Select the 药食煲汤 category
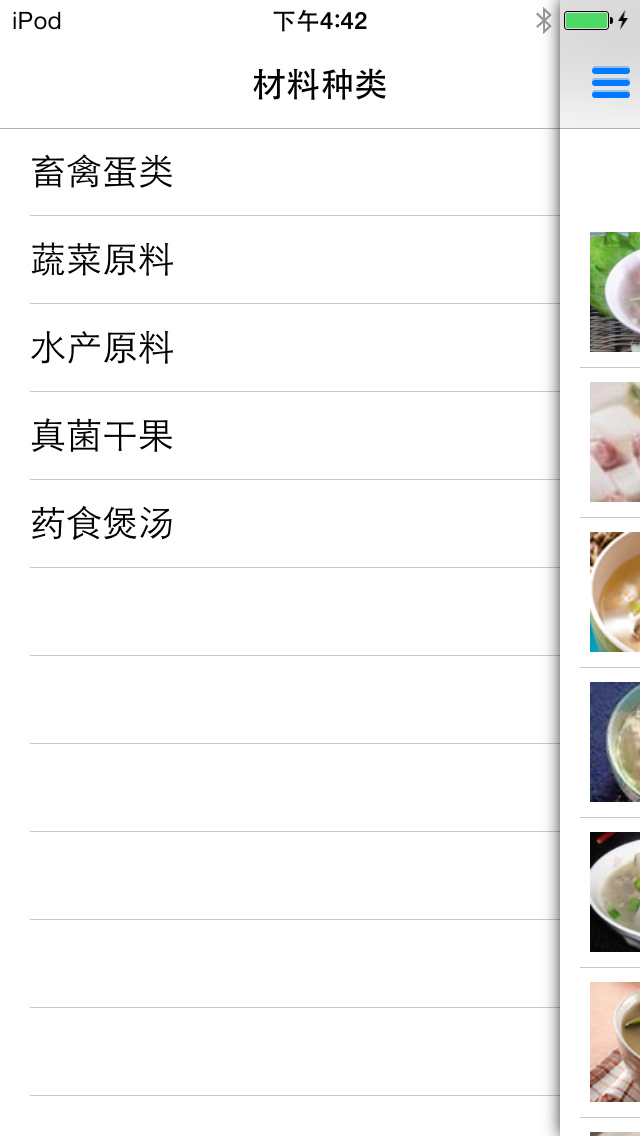This screenshot has height=1136, width=640. (102, 524)
